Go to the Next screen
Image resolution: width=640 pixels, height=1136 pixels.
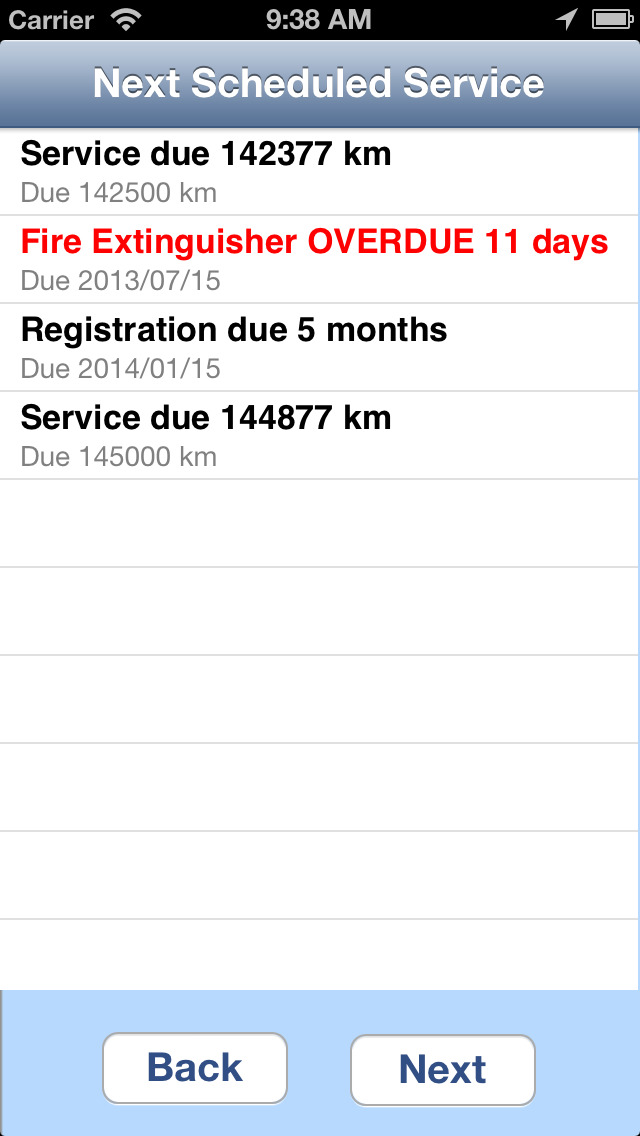[443, 1069]
